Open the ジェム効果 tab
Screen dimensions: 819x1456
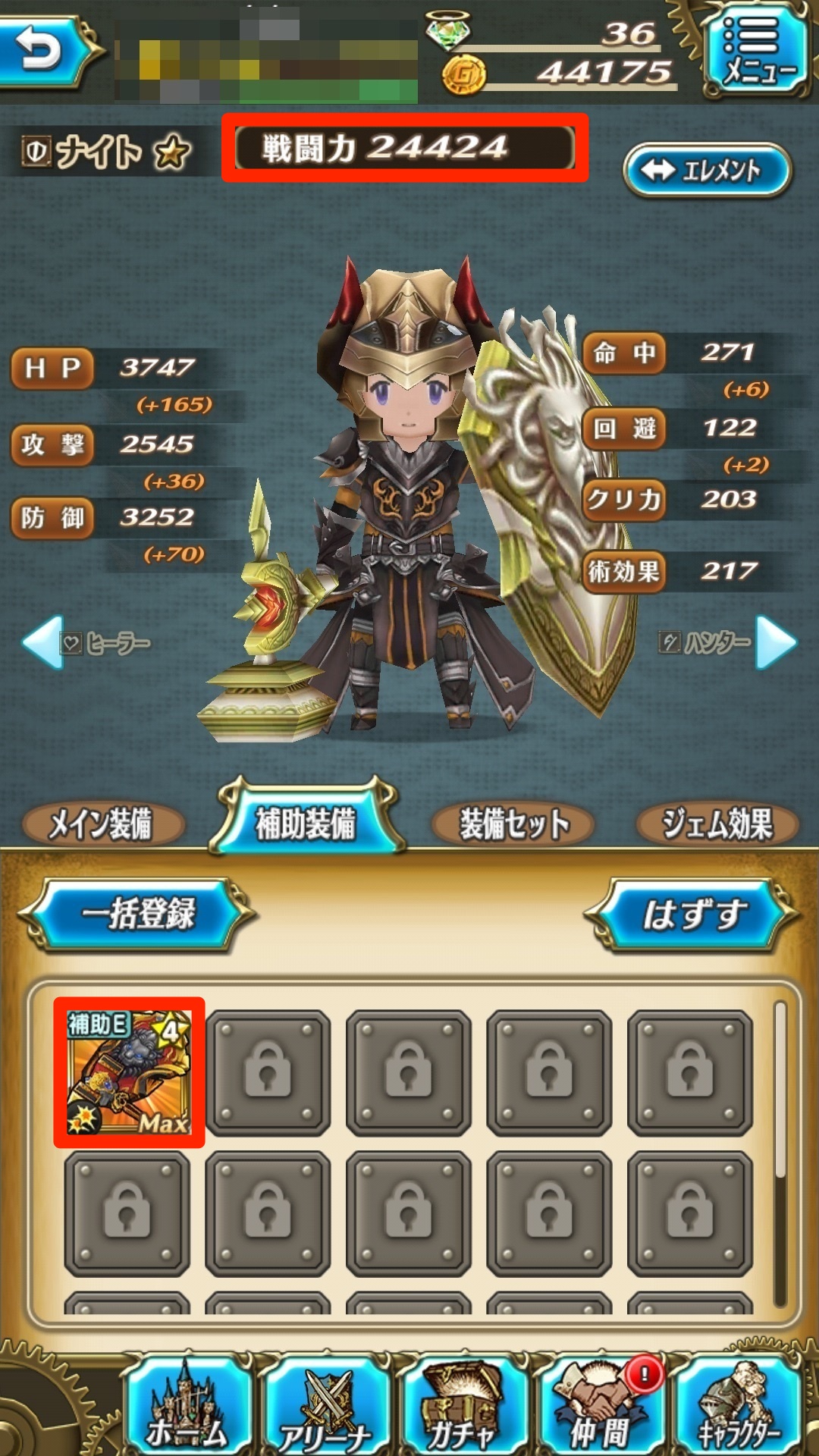click(x=717, y=824)
